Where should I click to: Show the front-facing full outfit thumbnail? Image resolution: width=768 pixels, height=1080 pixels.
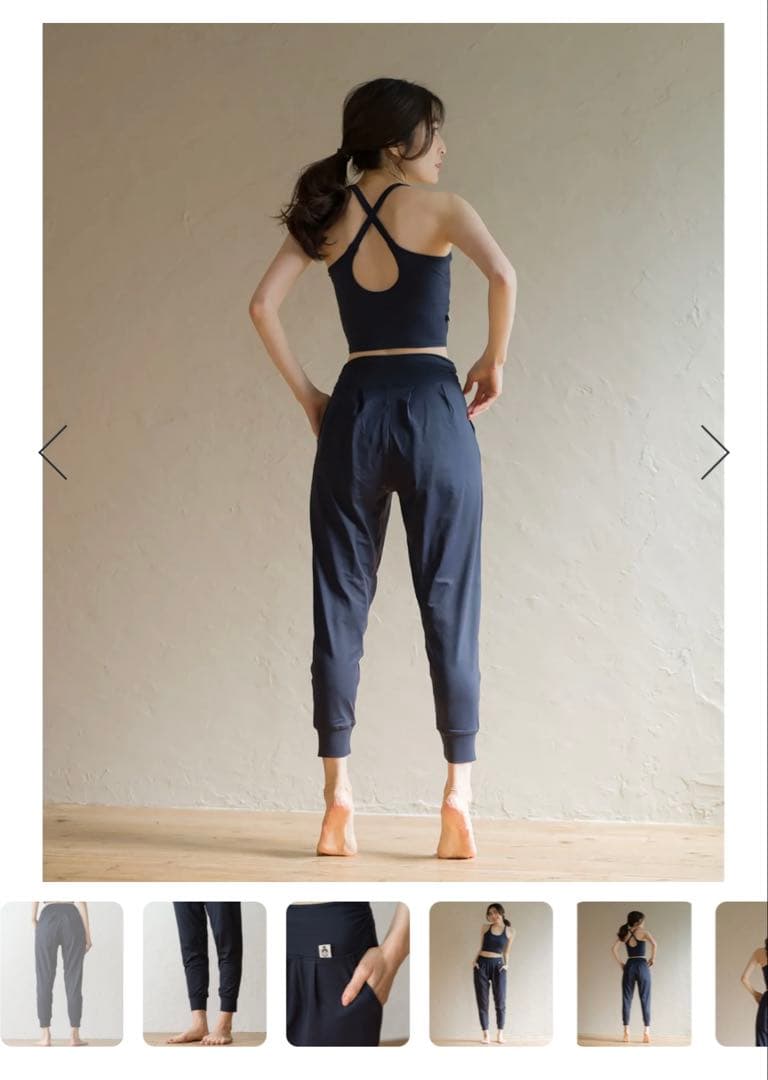(491, 973)
